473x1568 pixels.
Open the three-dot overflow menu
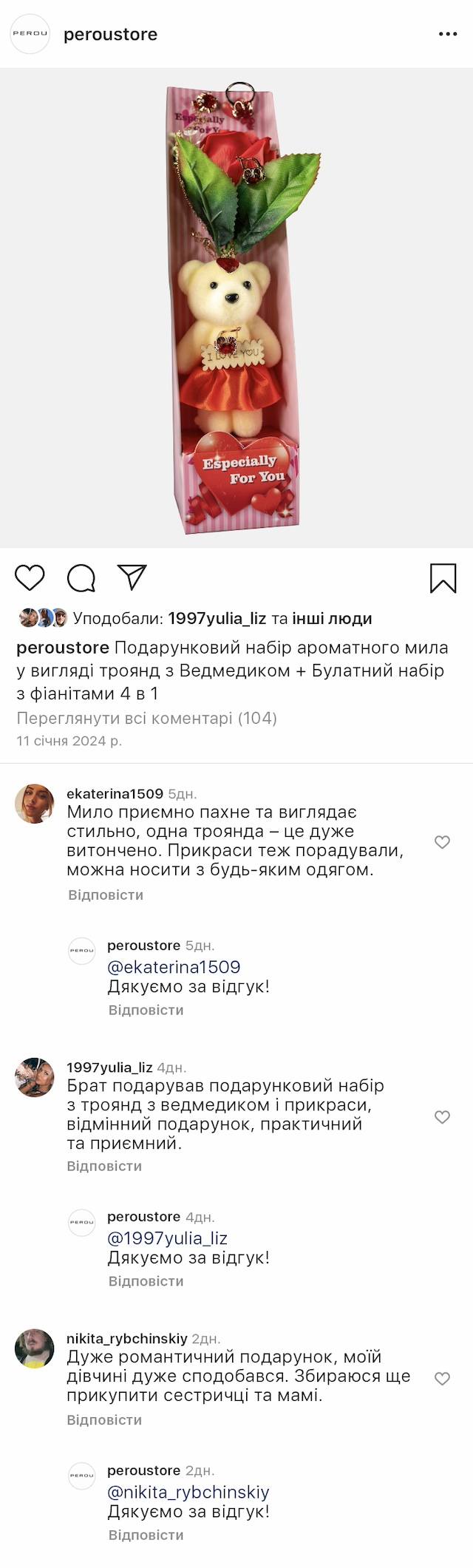point(448,34)
